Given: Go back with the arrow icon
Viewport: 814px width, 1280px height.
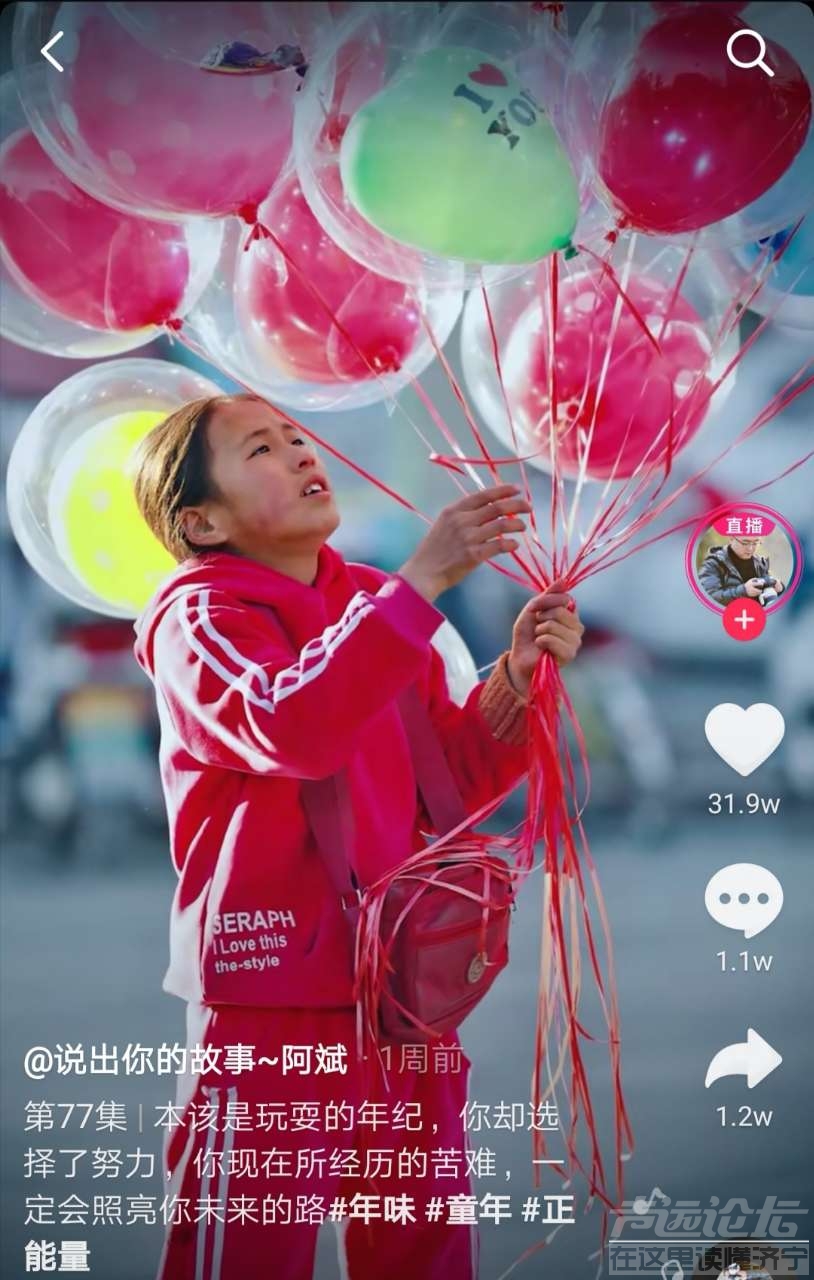Looking at the screenshot, I should pos(52,52).
